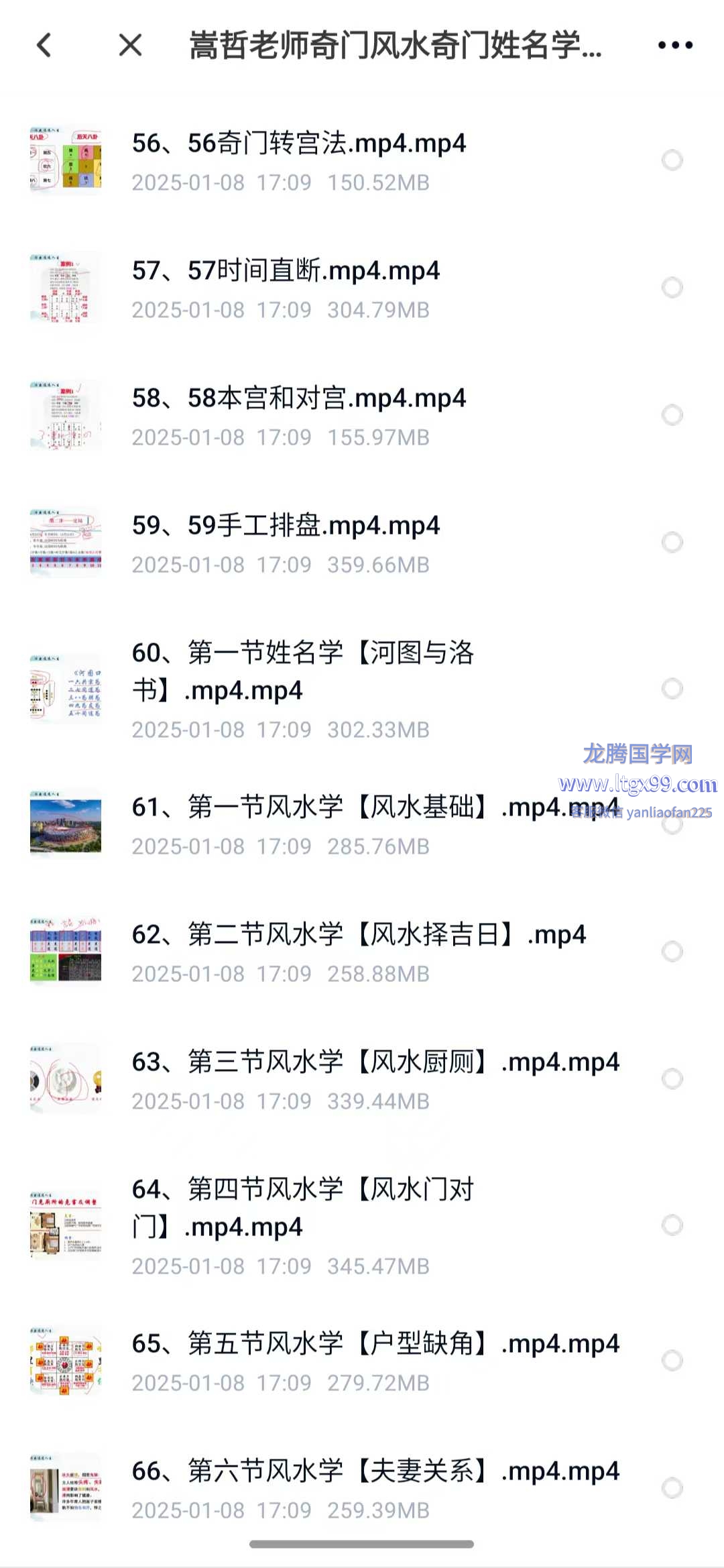Open file 56奇门转宫法.mp4
Screen dimensions: 724x1568
point(299,144)
